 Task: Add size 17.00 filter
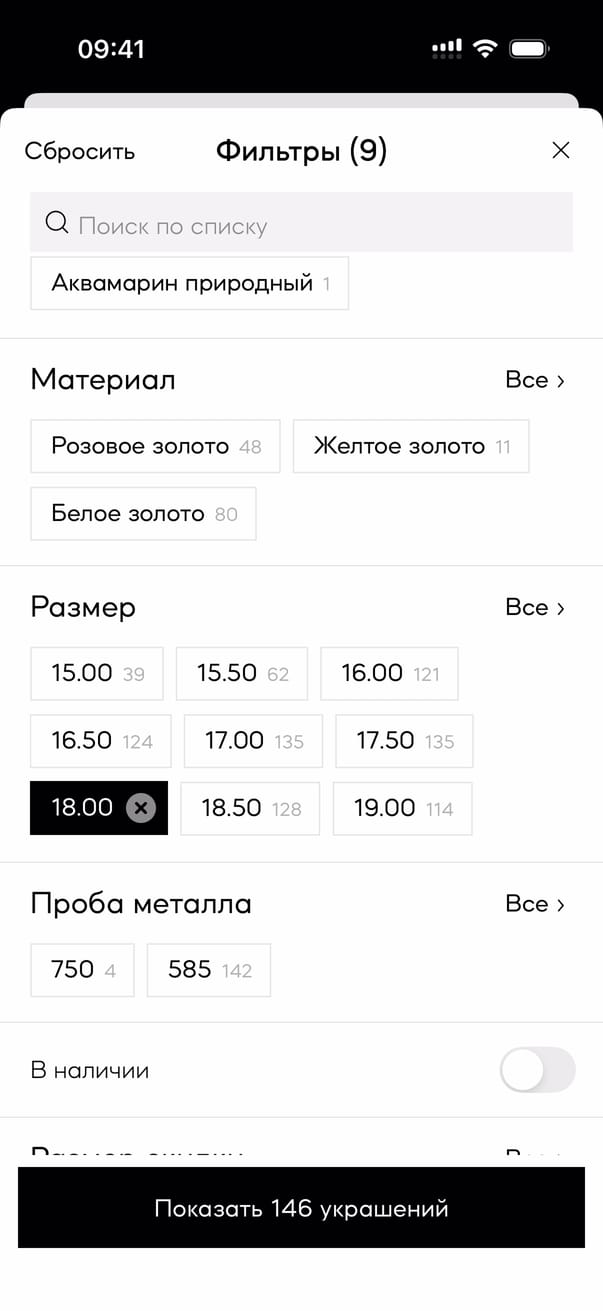tap(253, 741)
